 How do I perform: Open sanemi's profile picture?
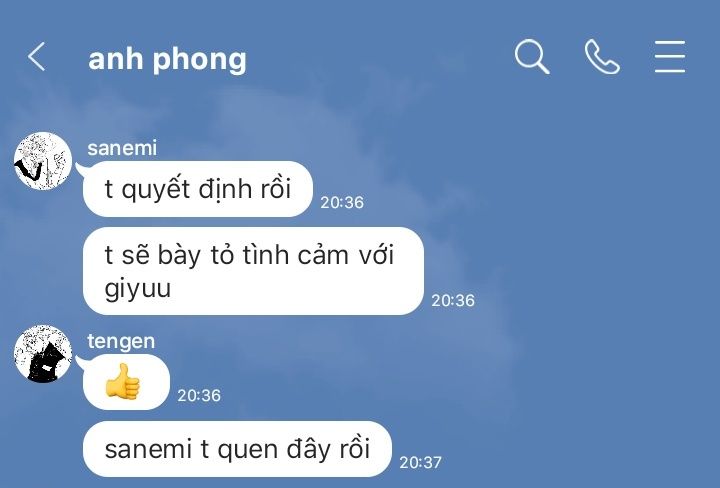[43, 161]
